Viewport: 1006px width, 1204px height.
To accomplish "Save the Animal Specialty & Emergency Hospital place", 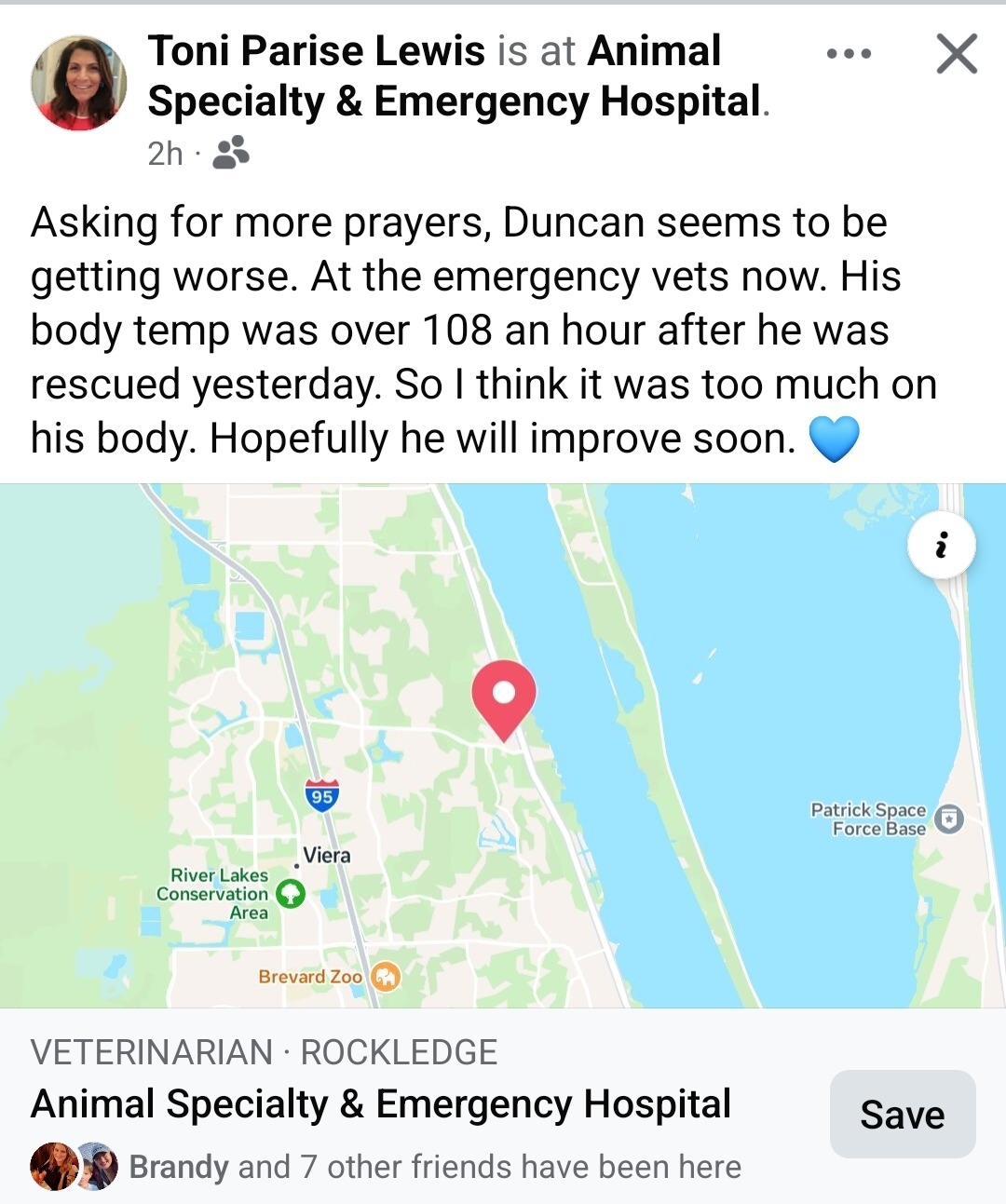I will [x=903, y=1114].
